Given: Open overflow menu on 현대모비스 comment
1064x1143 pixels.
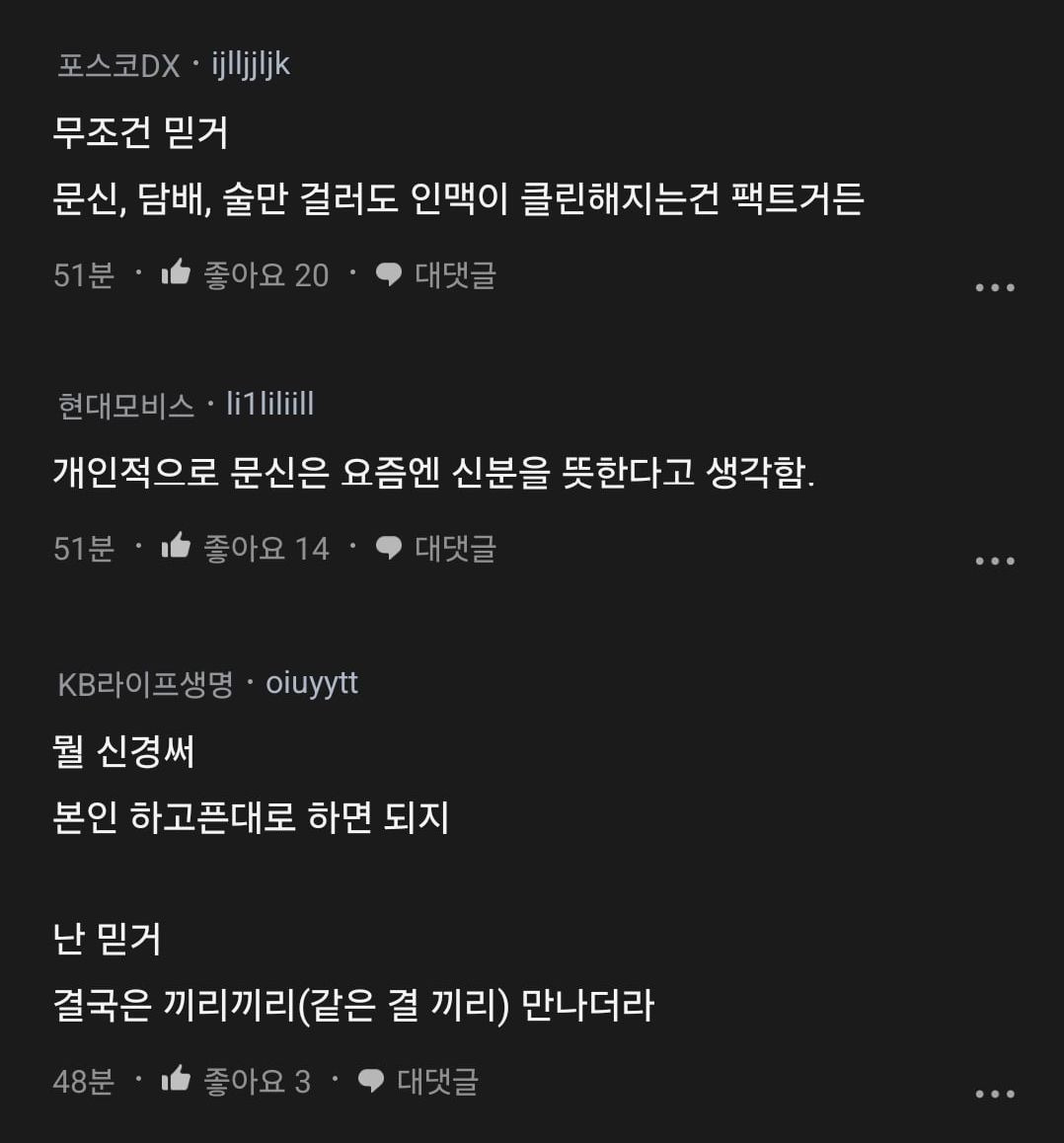Looking at the screenshot, I should (x=995, y=561).
